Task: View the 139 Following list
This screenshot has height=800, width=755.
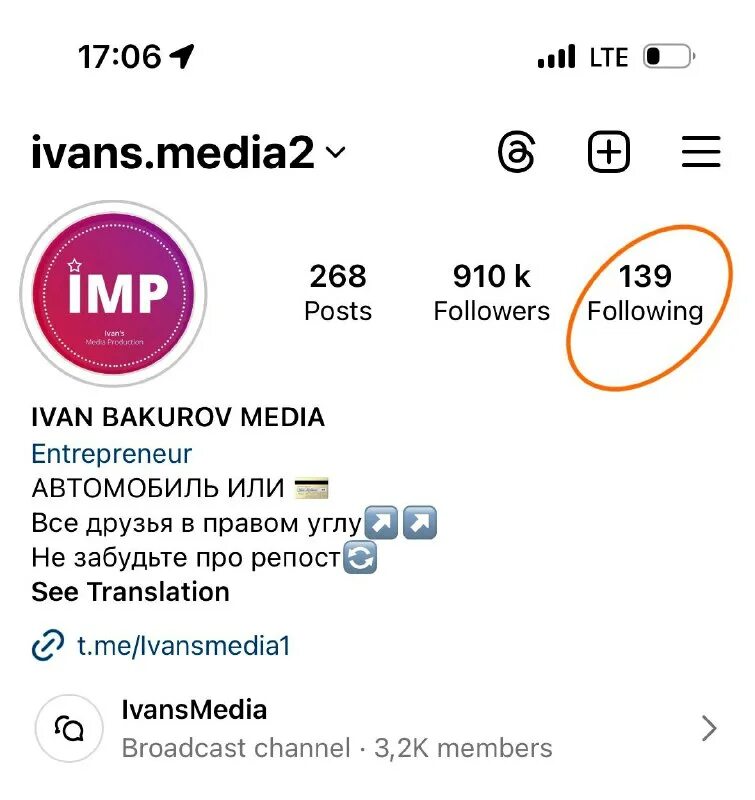Action: point(645,292)
